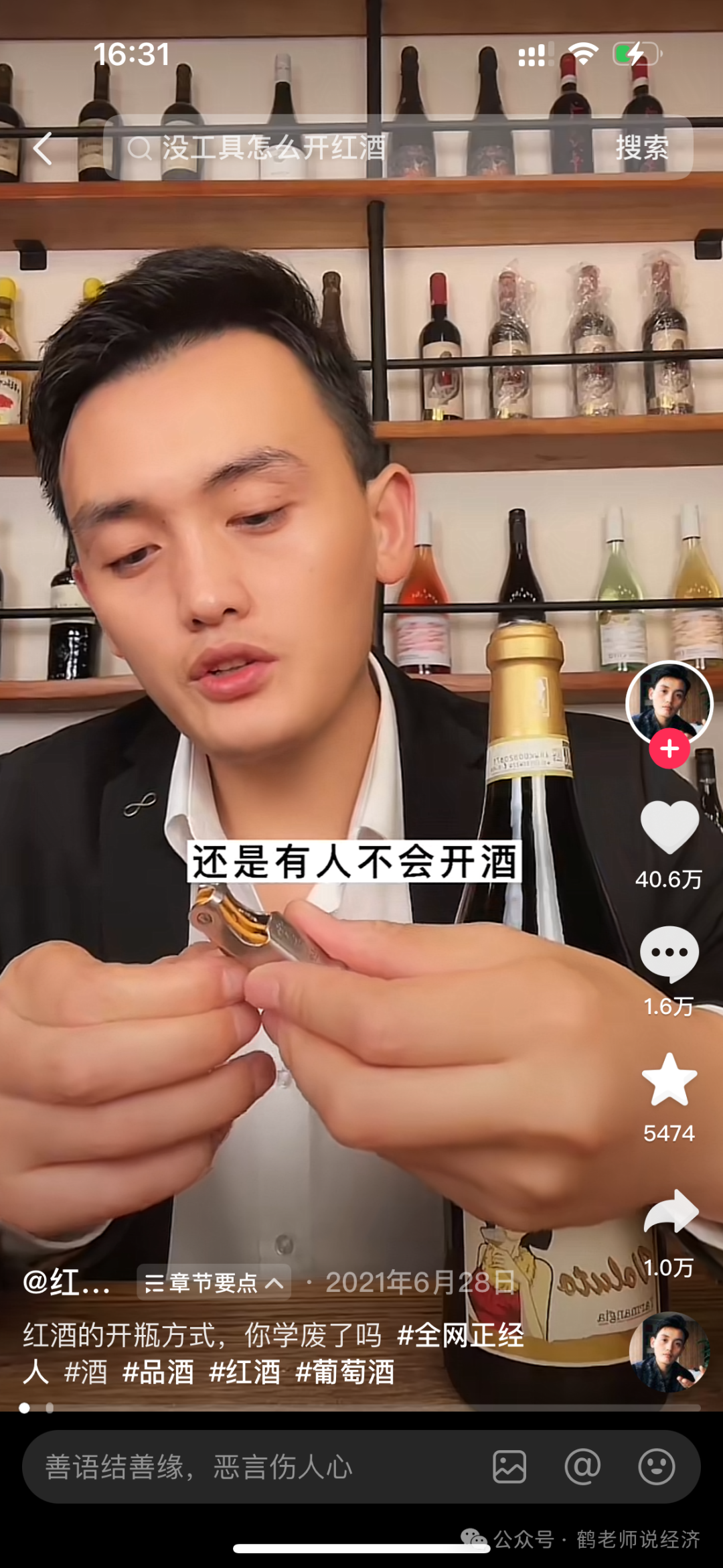Follow the creator with the red plus
Viewport: 723px width, 1568px height.
669,749
